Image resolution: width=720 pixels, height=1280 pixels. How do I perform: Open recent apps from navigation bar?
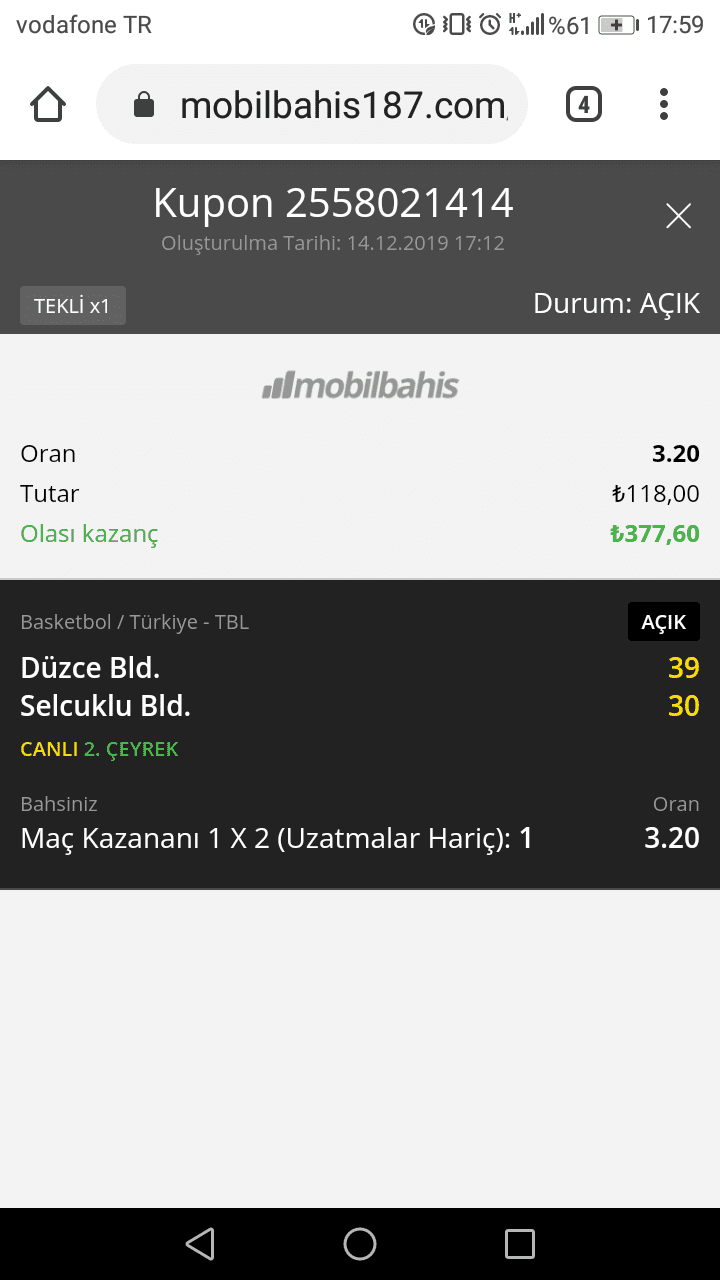click(x=520, y=1244)
